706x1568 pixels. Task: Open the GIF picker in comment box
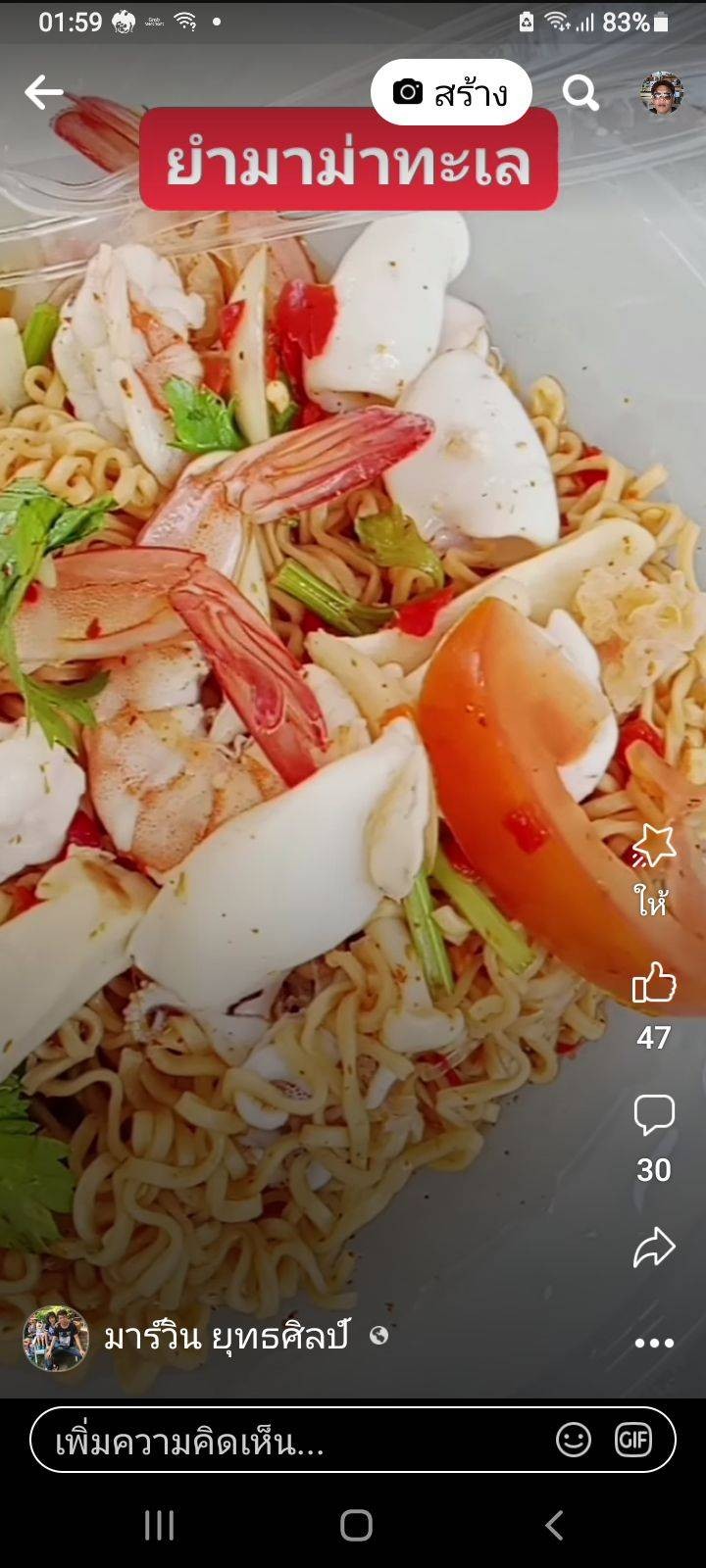(633, 1440)
